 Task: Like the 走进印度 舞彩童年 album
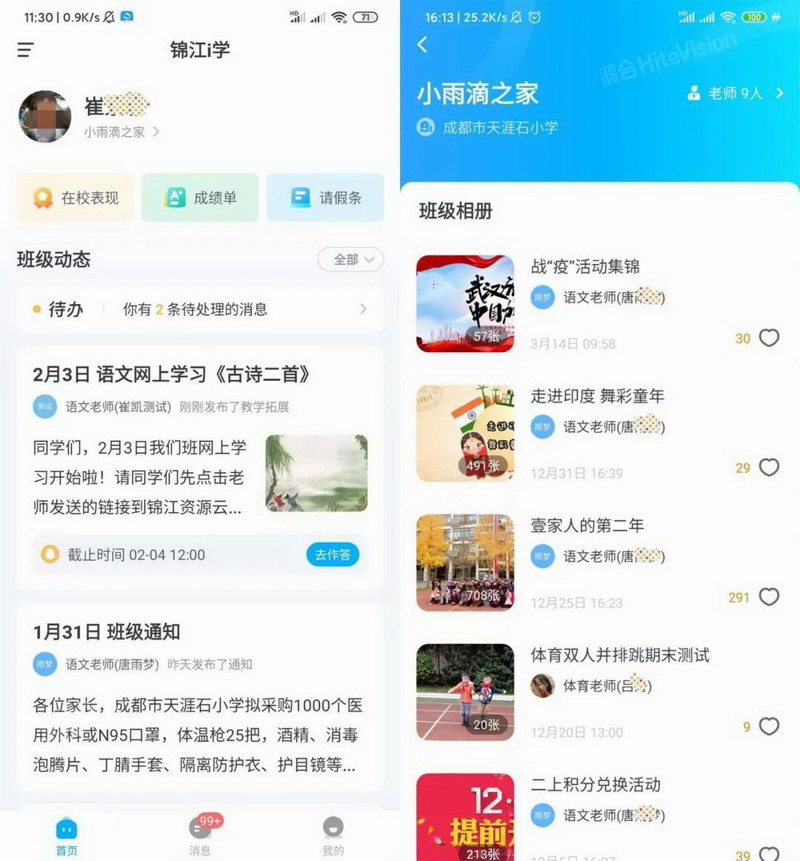[769, 467]
